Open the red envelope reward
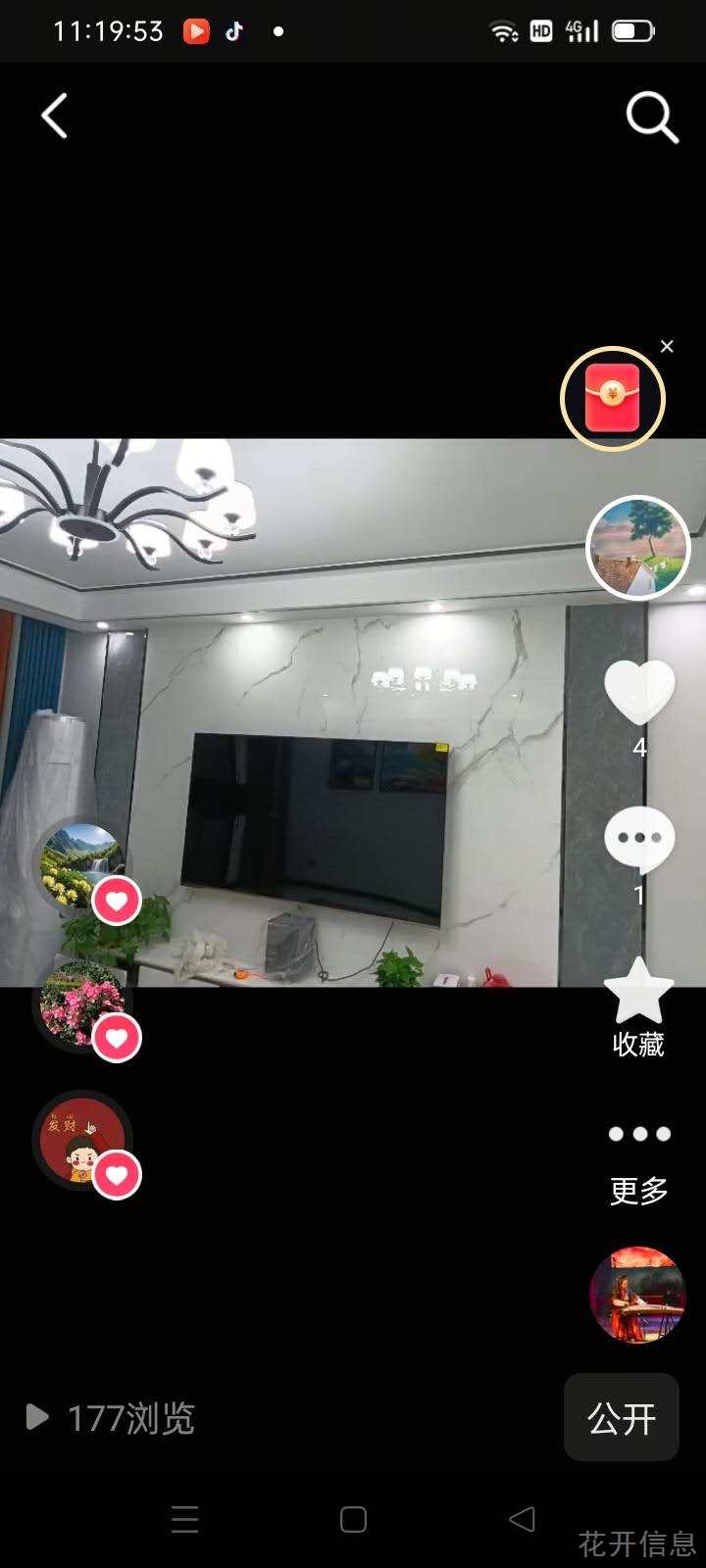706x1568 pixels. point(613,399)
